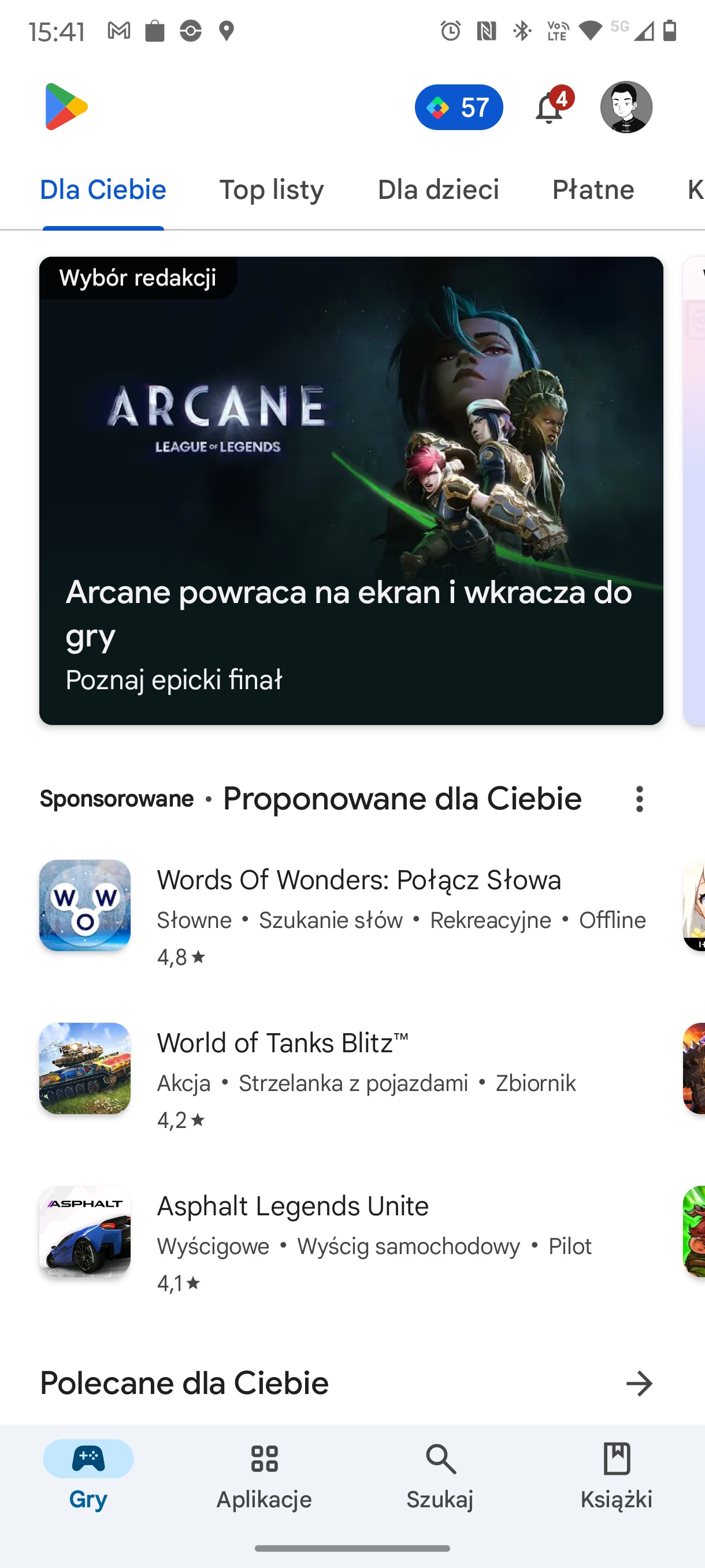Open the Arcane editor's choice banner
The image size is (705, 1568).
click(x=351, y=491)
